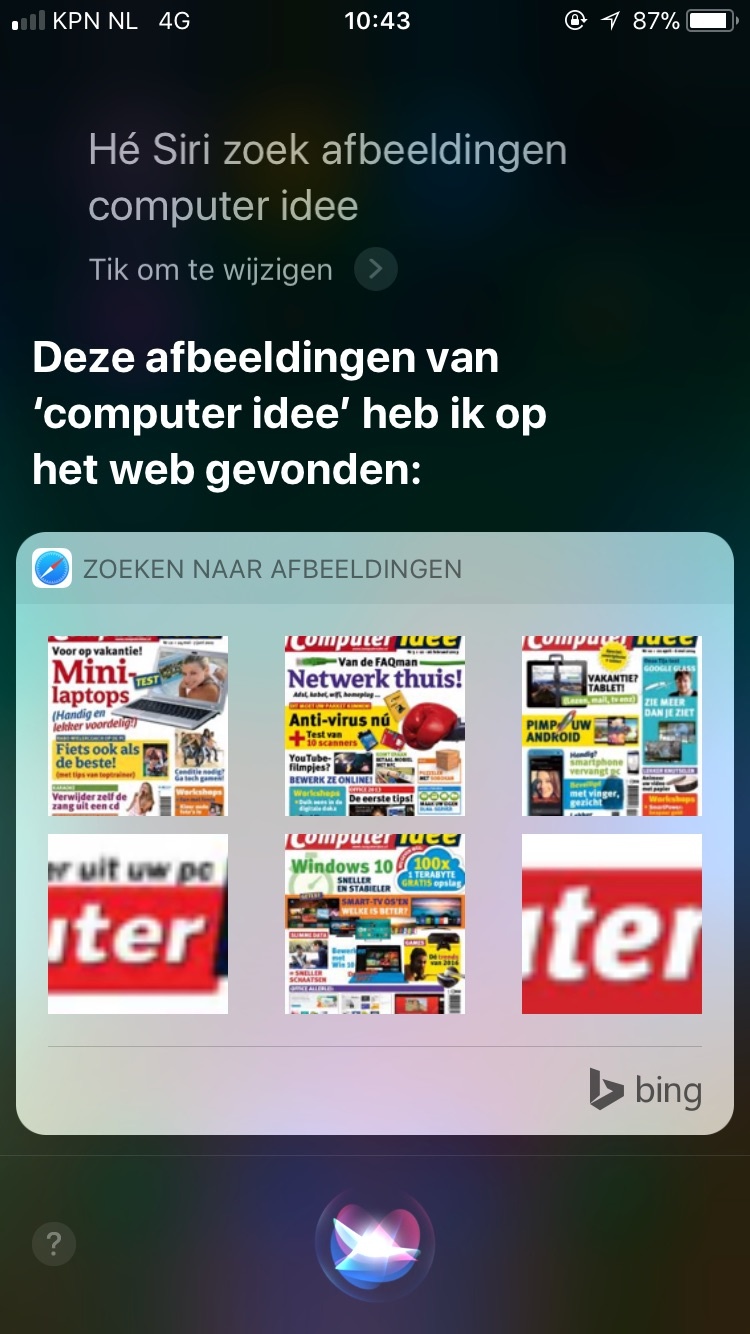Screen dimensions: 750x1334
Task: Open the blurry 'uit uw pc' image
Action: pos(138,924)
